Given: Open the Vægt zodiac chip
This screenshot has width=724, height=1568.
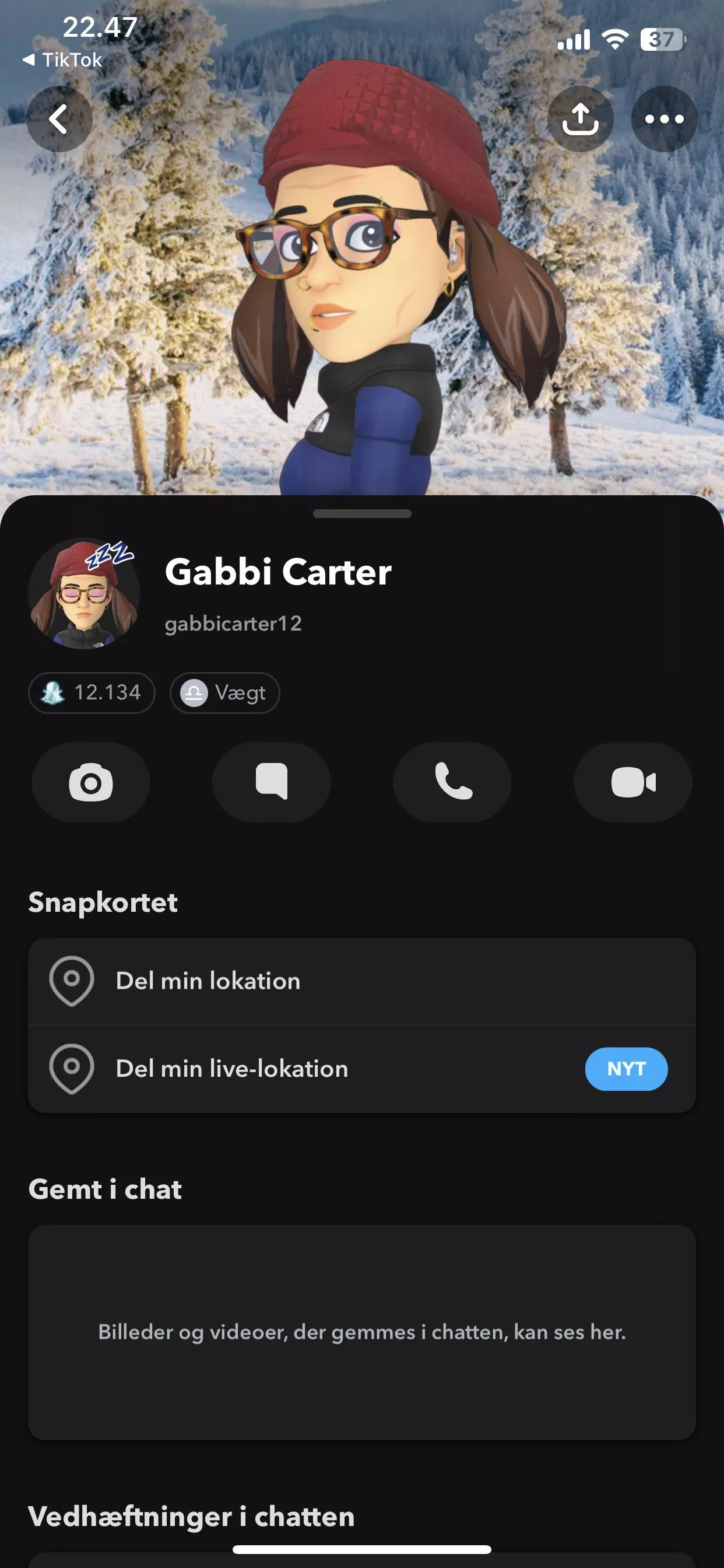Looking at the screenshot, I should [x=225, y=692].
